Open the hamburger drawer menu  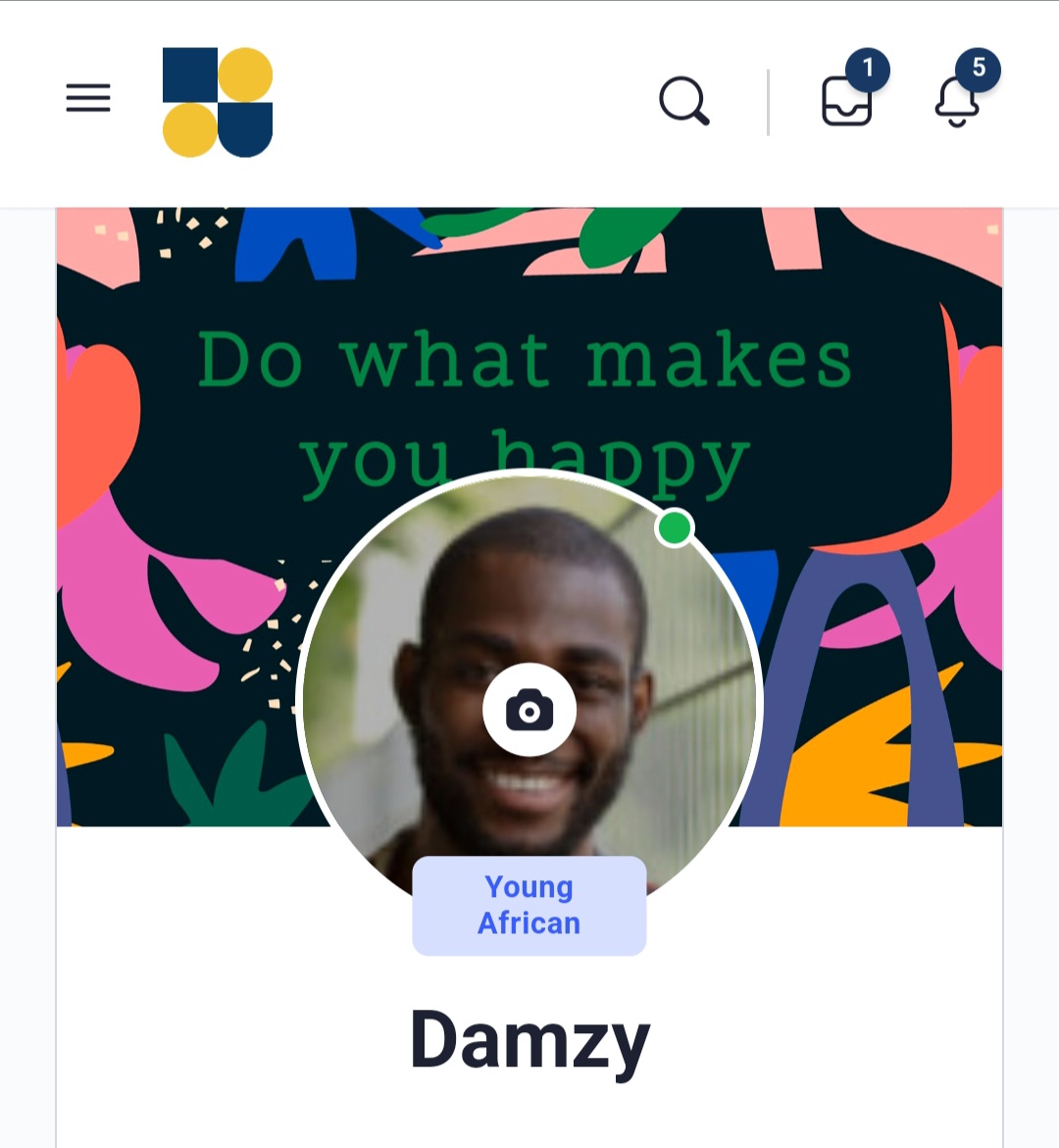(88, 98)
